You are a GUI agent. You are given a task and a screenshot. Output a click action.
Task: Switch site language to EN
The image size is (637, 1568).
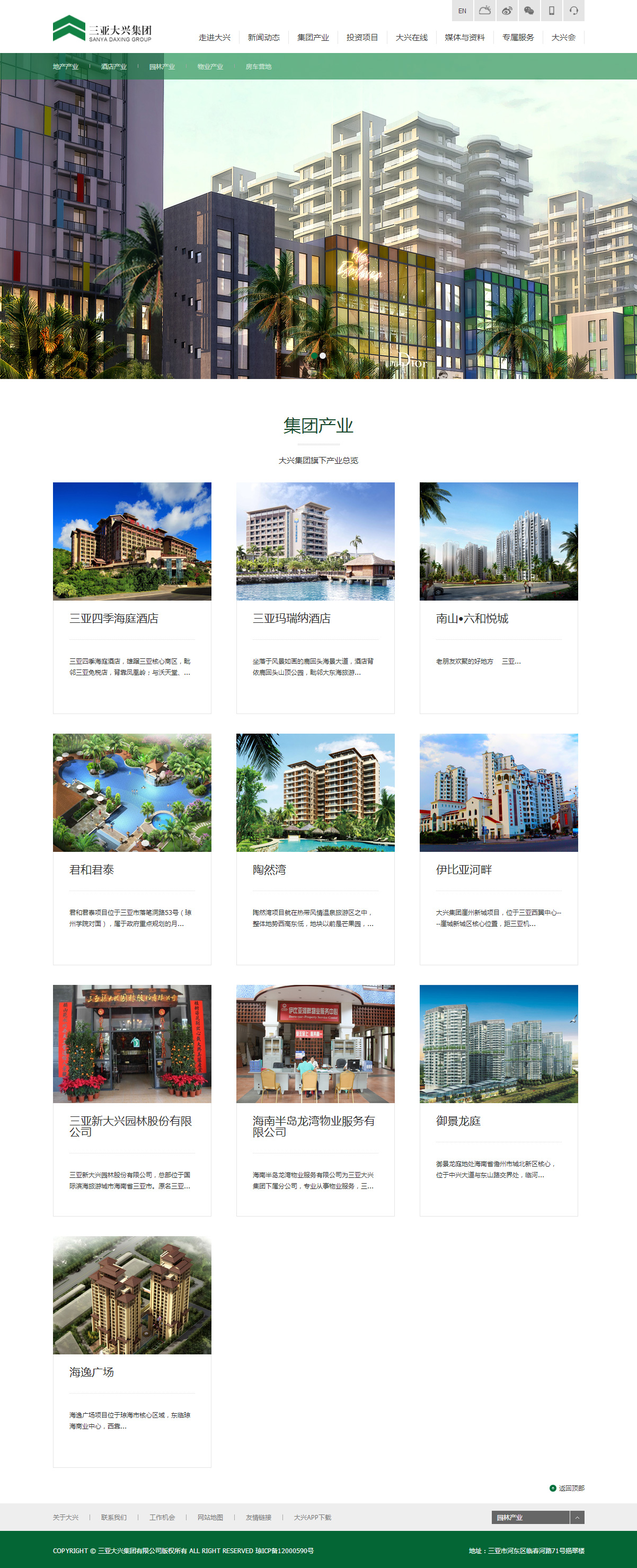(462, 11)
